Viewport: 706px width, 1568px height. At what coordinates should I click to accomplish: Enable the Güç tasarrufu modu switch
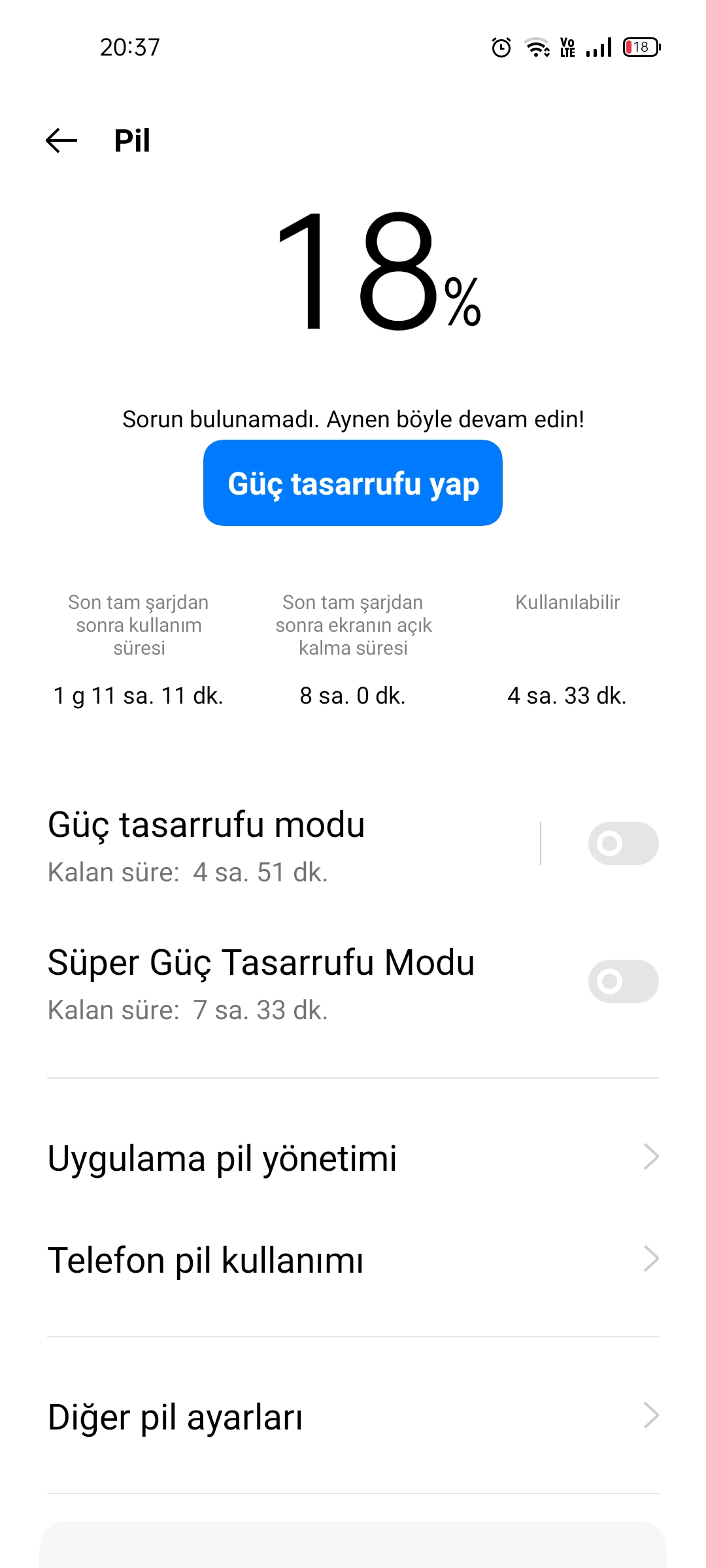pos(623,843)
